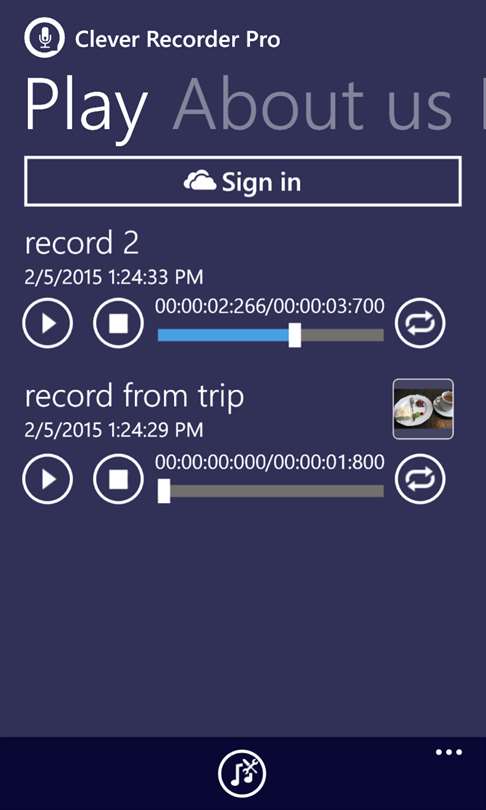Stop playback of record 2

click(x=118, y=323)
